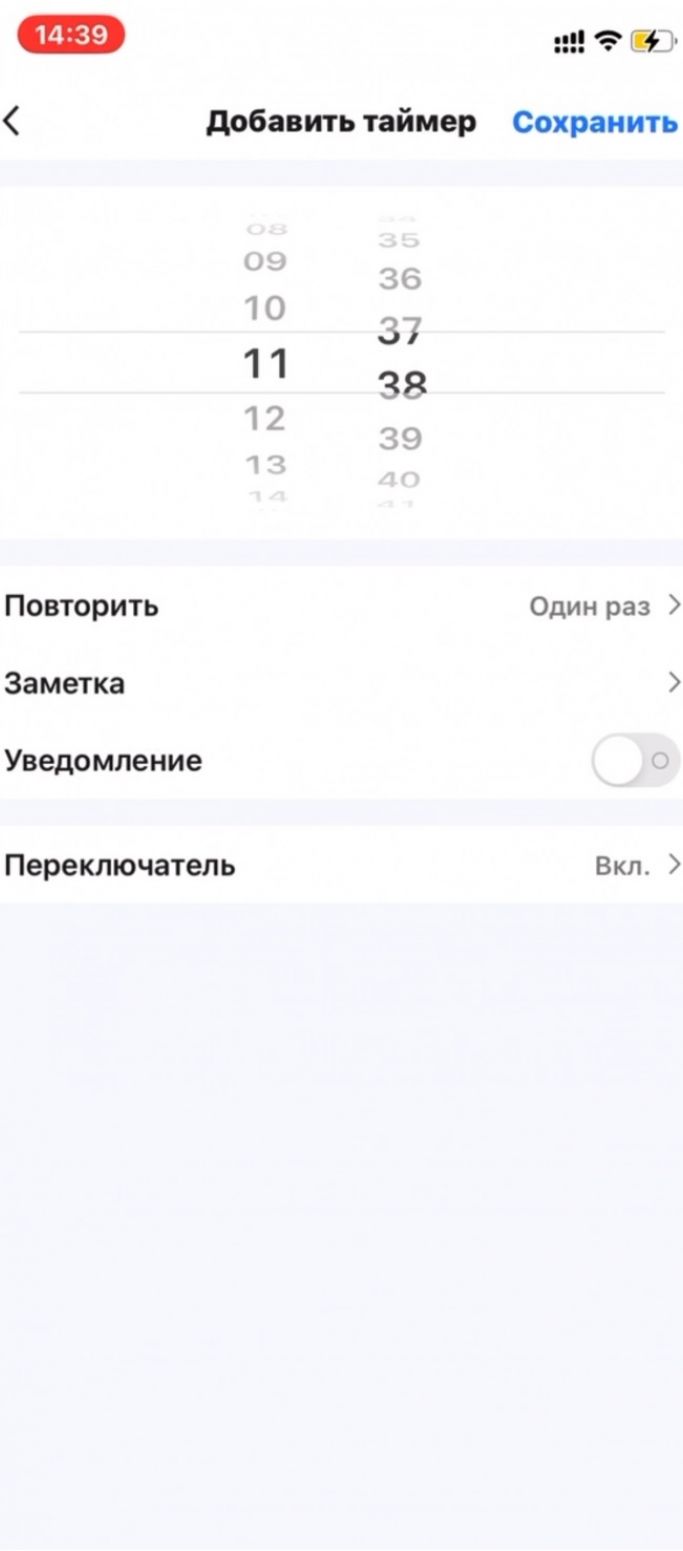Open the Повторить repeat setting
The width and height of the screenshot is (683, 1551).
[x=341, y=606]
